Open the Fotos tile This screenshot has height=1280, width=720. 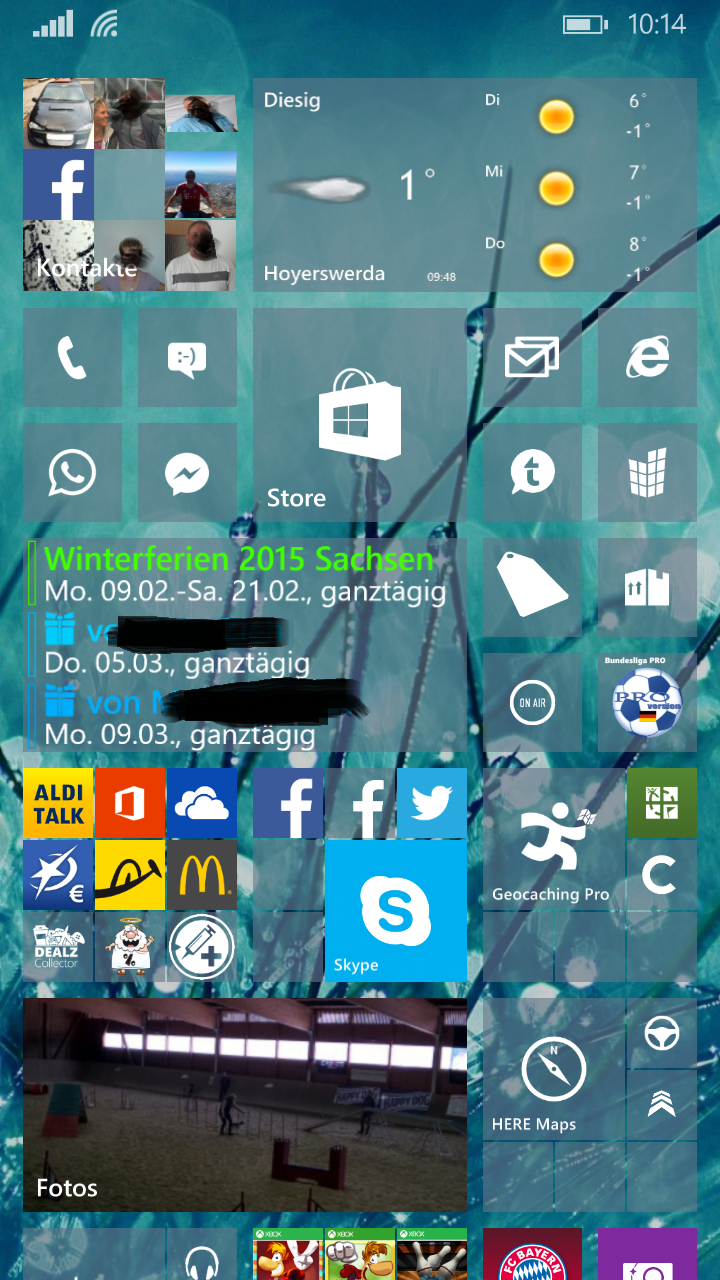coord(245,1105)
